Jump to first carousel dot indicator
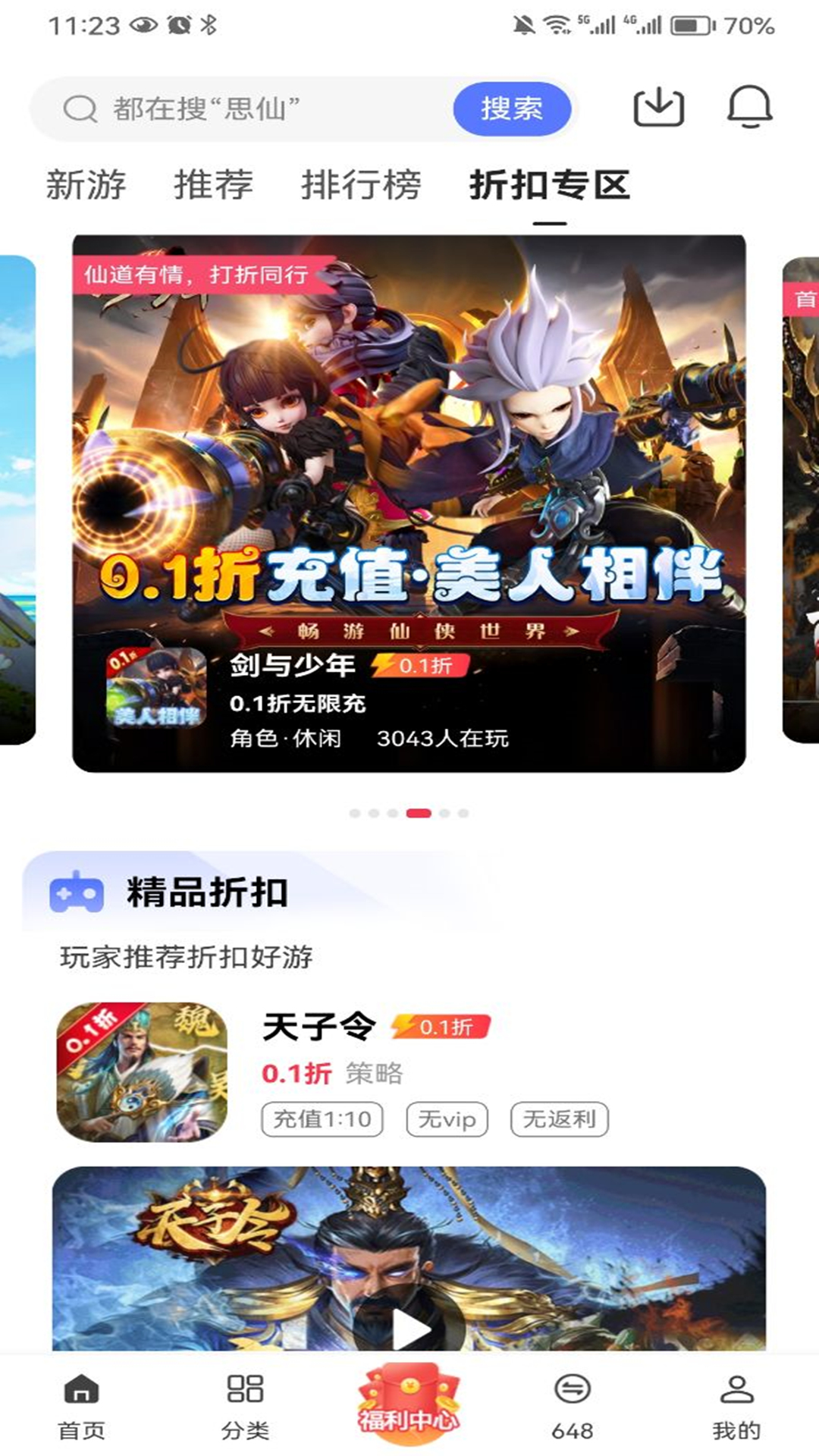Image resolution: width=819 pixels, height=1456 pixels. pyautogui.click(x=353, y=813)
